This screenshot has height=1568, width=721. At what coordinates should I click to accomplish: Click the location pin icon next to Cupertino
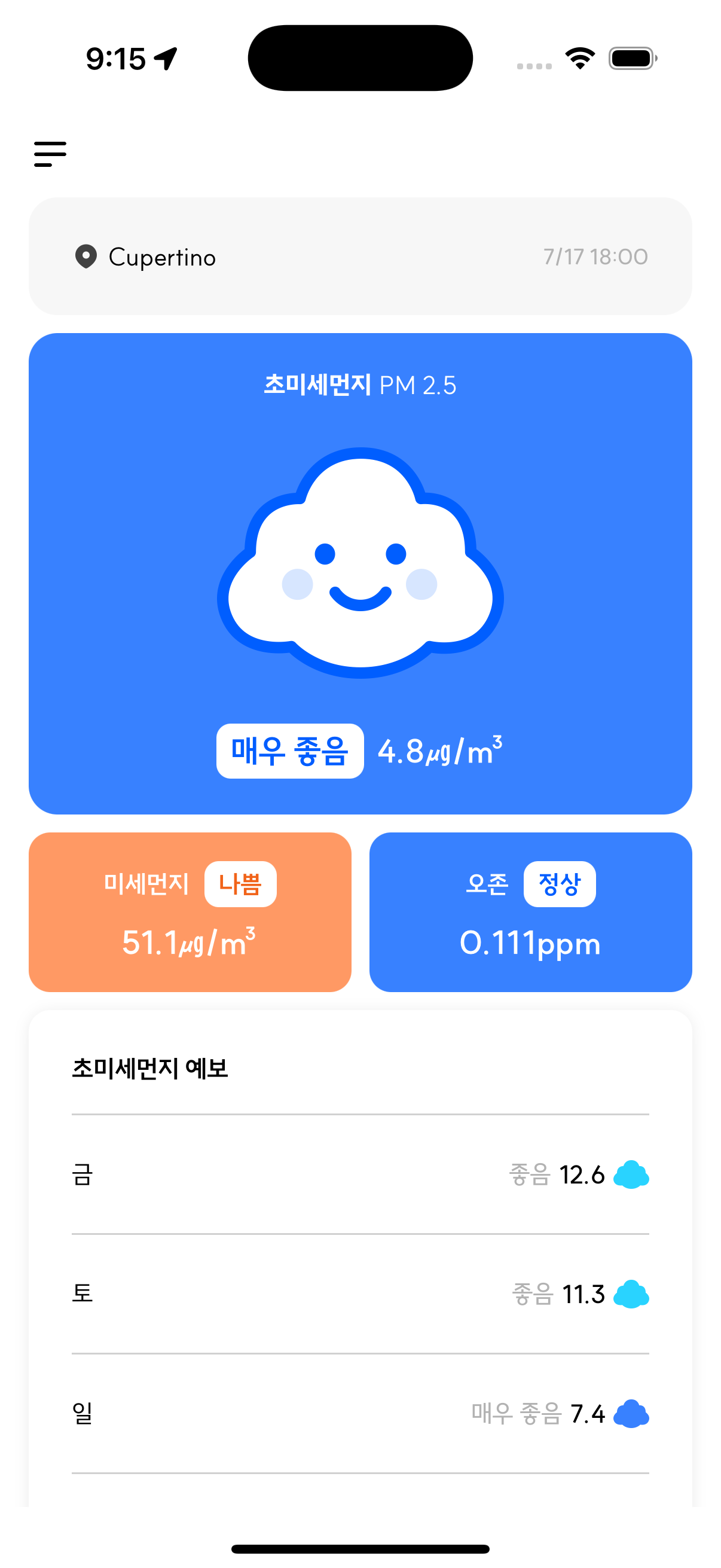pos(85,257)
